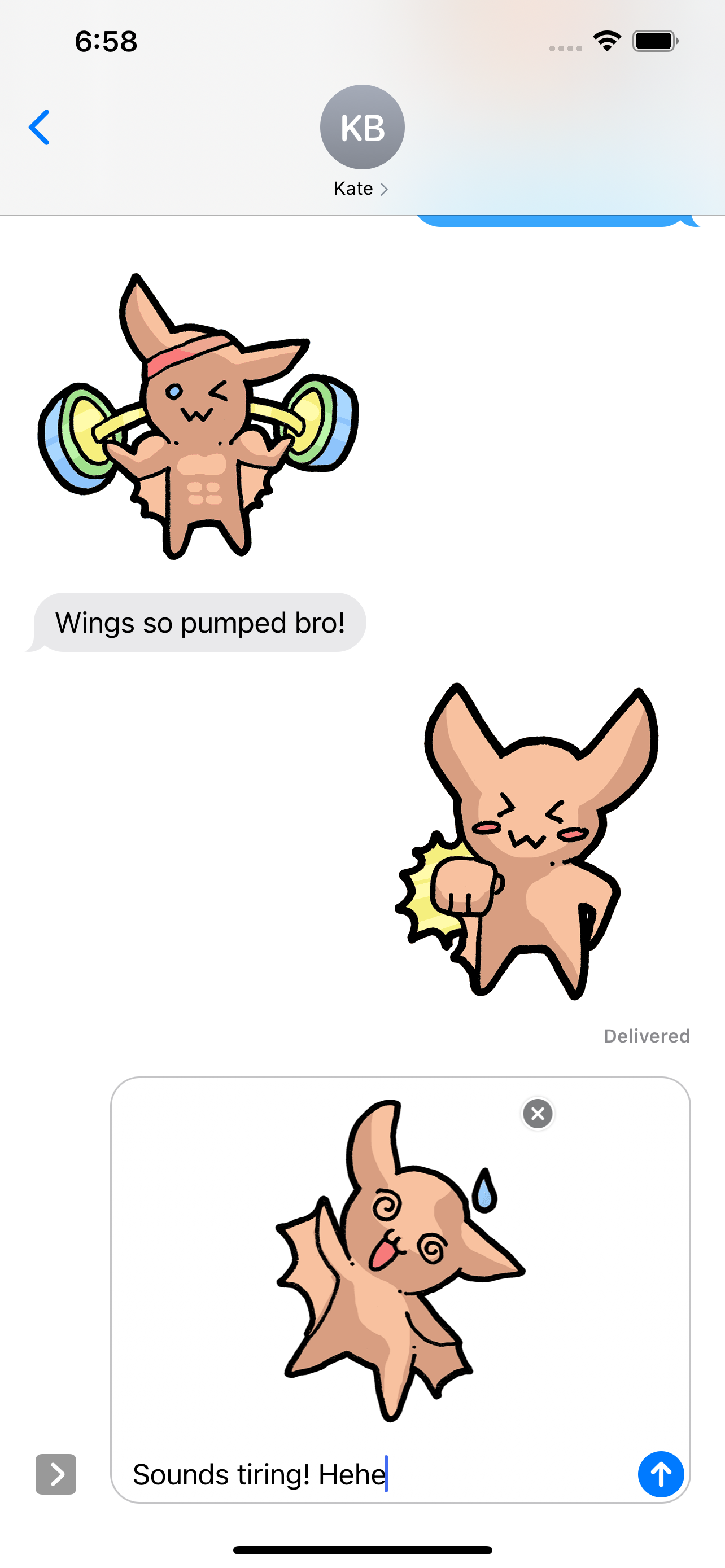Go back to the conversations list
725x1568 pixels.
(x=39, y=127)
